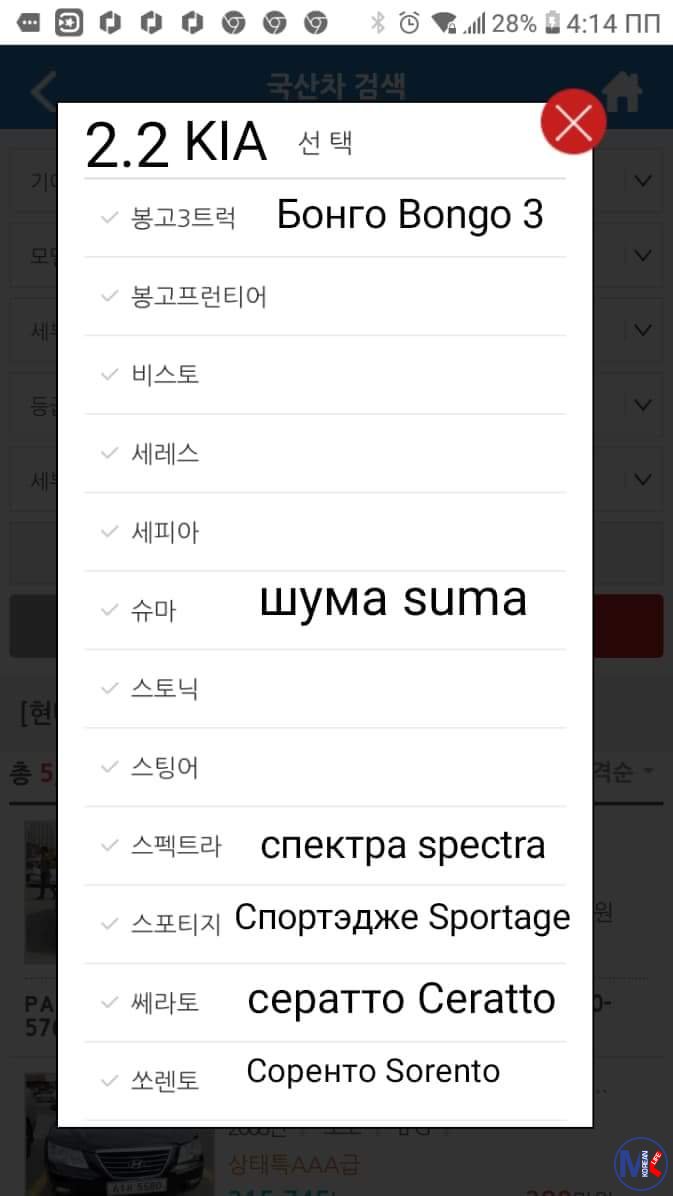Image resolution: width=673 pixels, height=1196 pixels.
Task: Select 스펙트라 (Spectra) model
Action: tap(176, 846)
